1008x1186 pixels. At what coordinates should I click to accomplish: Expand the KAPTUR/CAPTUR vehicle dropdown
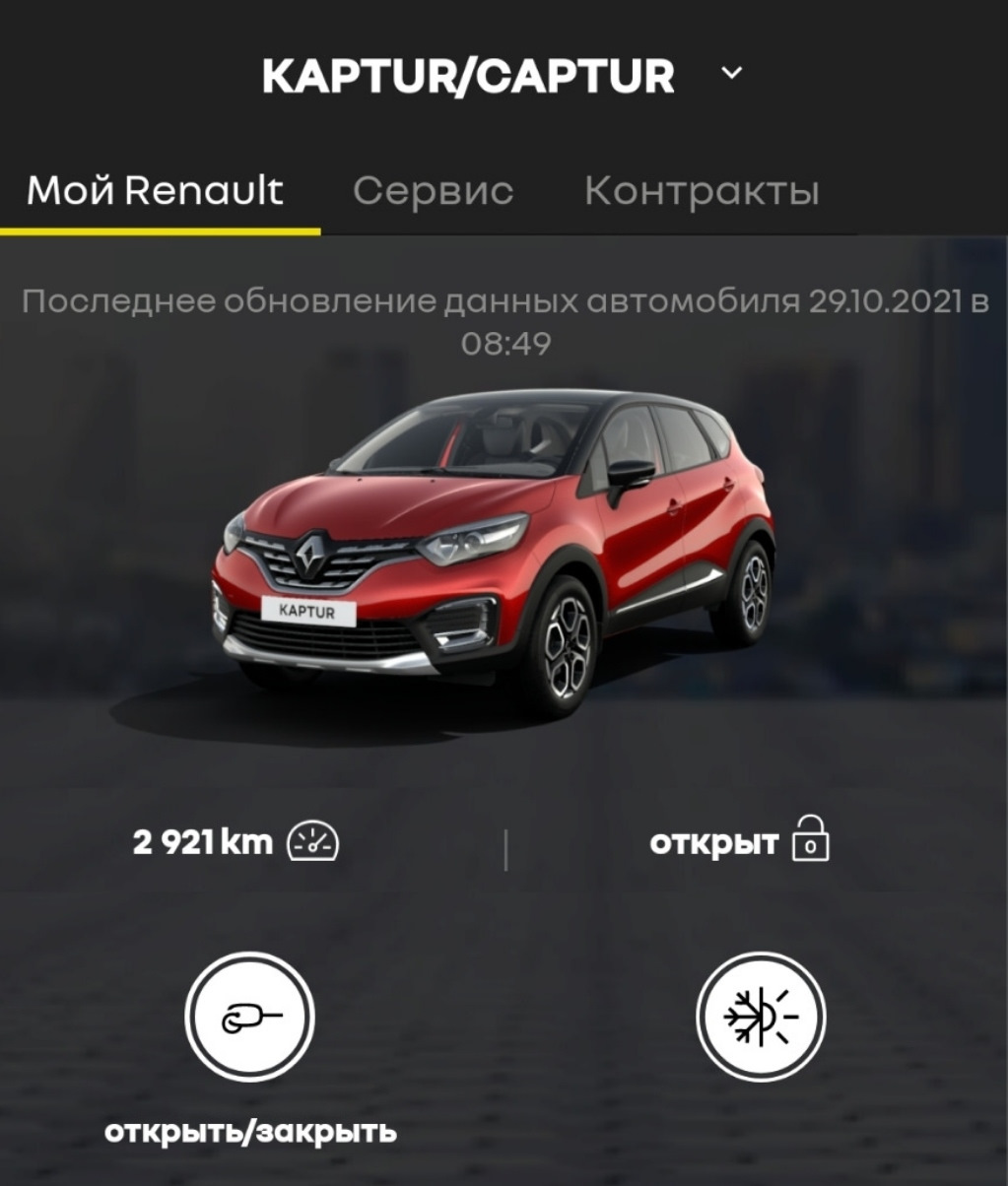pos(731,74)
